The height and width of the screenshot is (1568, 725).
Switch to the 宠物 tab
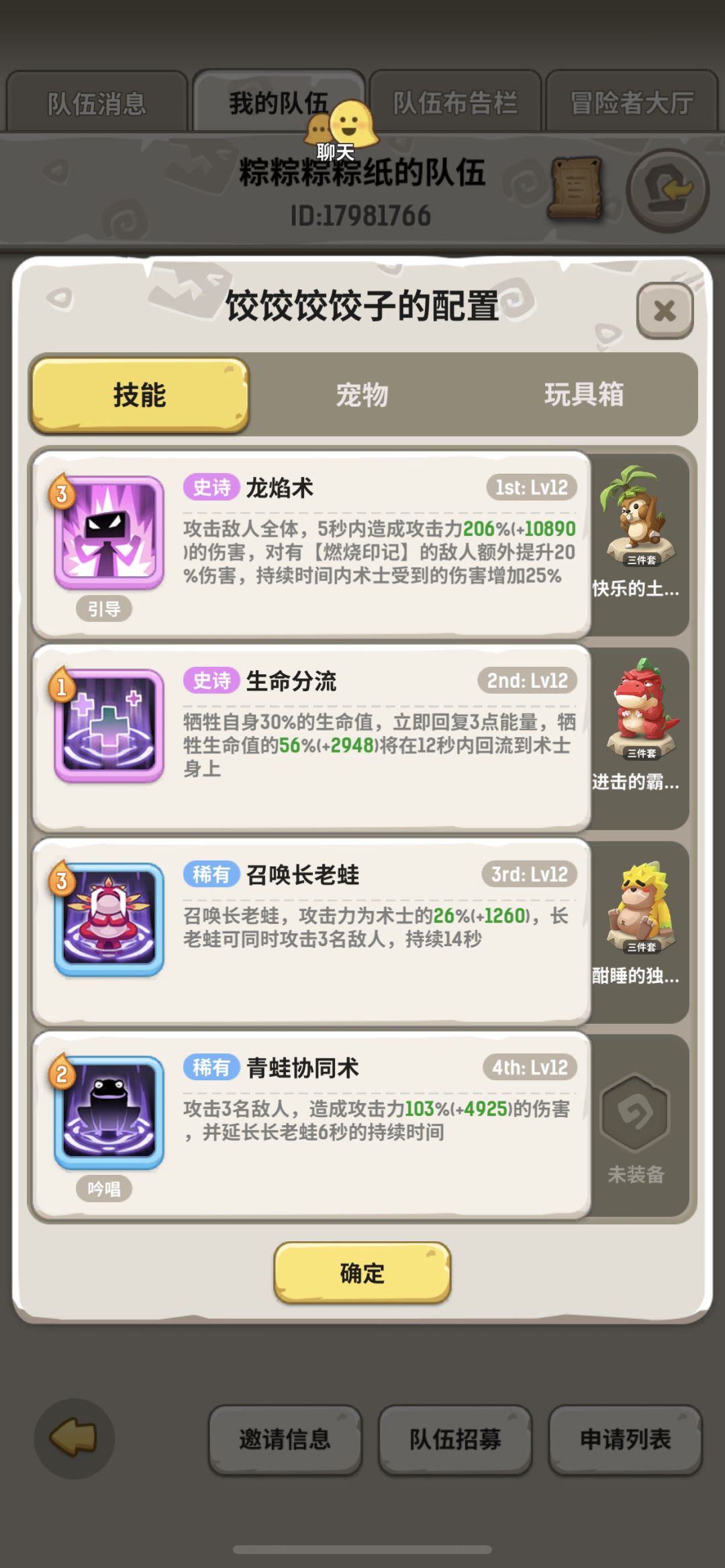362,396
